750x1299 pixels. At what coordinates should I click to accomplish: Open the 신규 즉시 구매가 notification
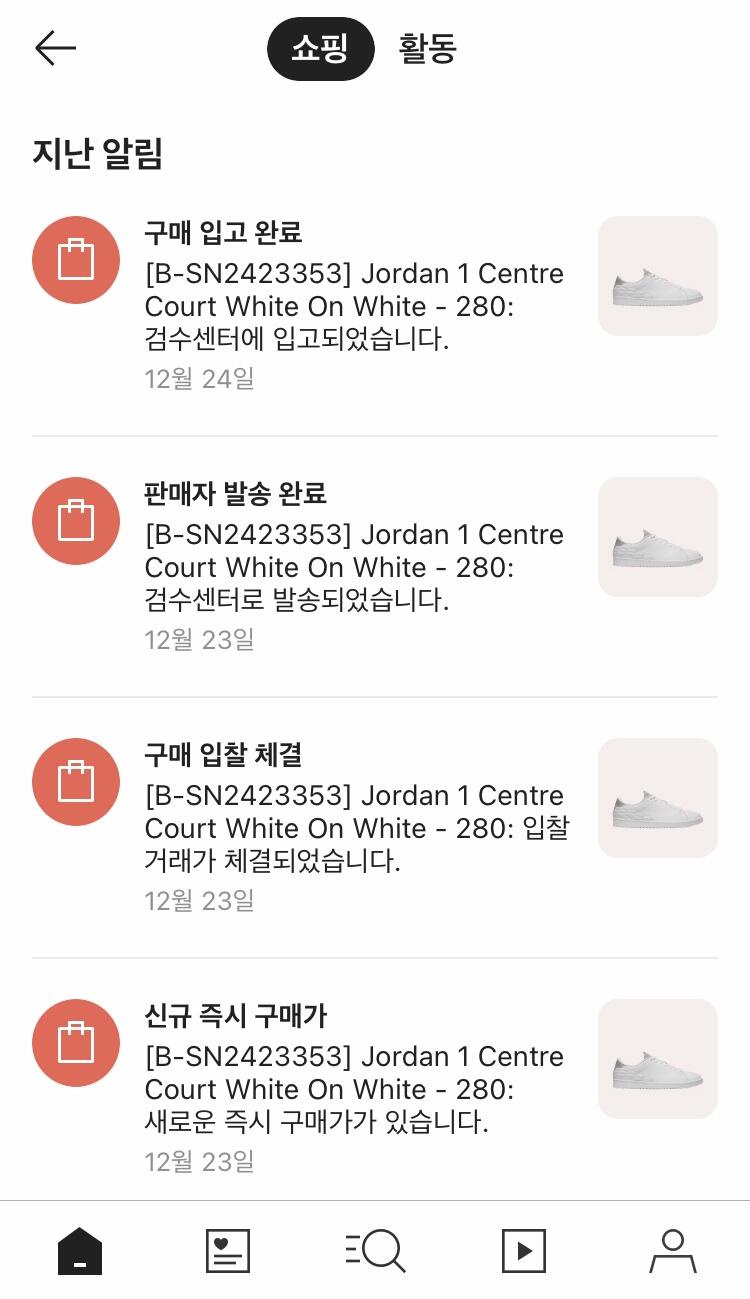[x=355, y=1088]
